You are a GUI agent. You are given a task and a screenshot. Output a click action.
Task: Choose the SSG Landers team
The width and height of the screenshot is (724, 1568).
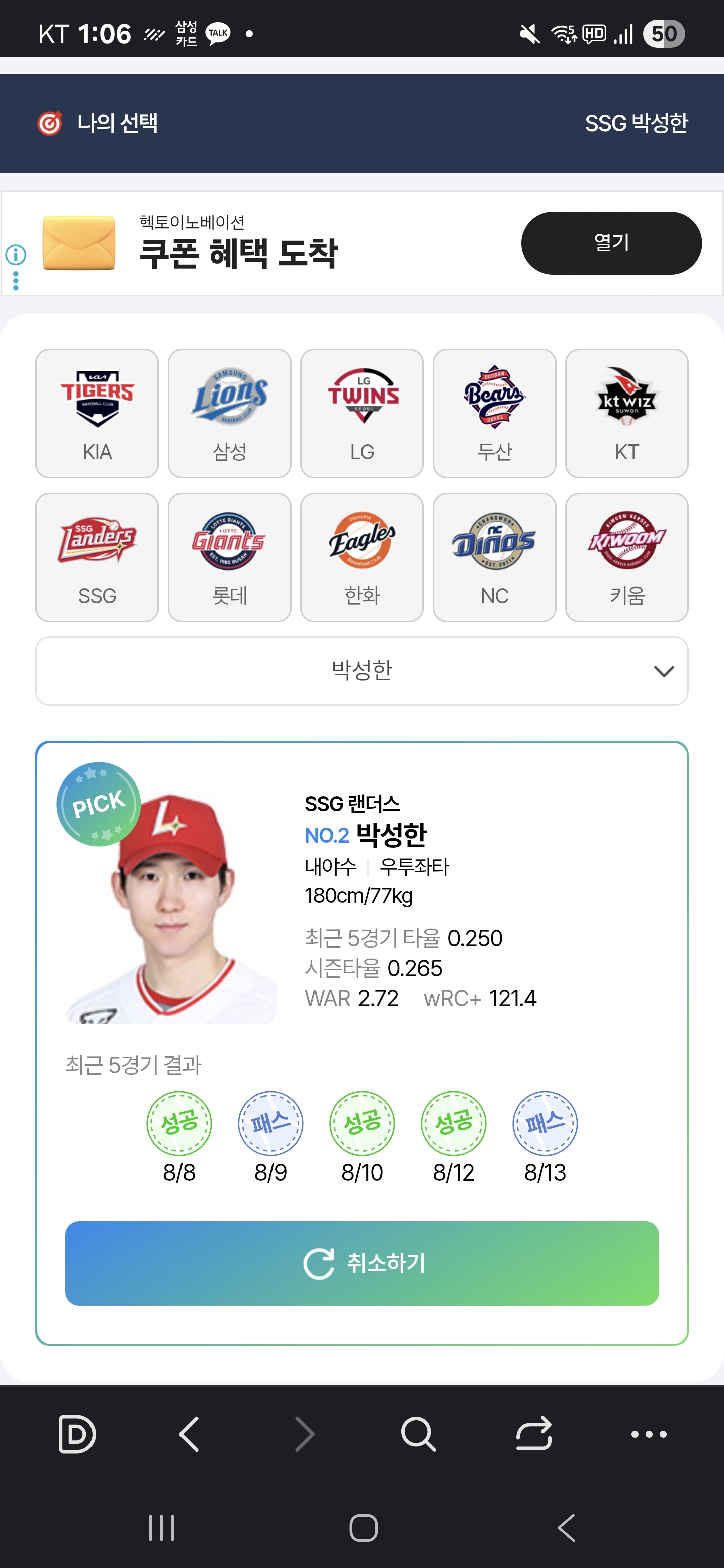click(x=97, y=557)
